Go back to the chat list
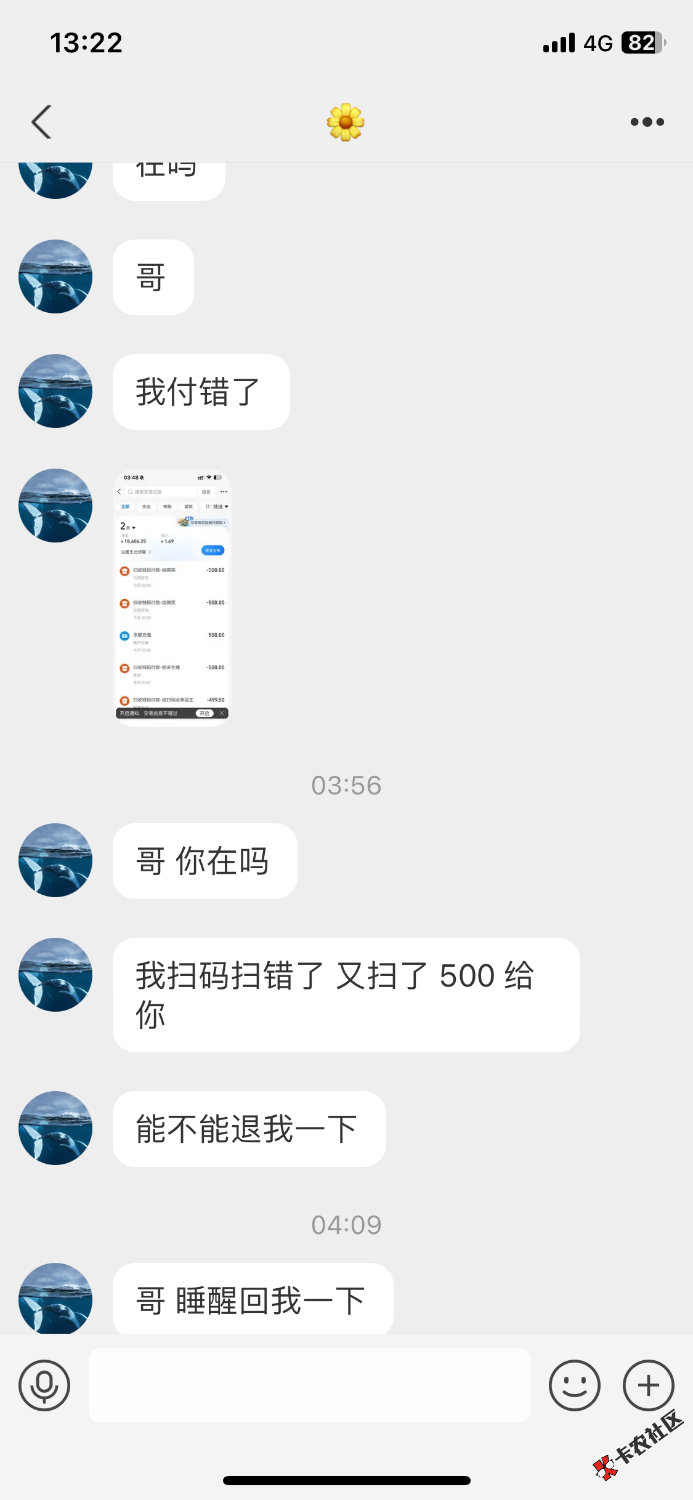Screen dimensions: 693x1500 click(x=41, y=122)
